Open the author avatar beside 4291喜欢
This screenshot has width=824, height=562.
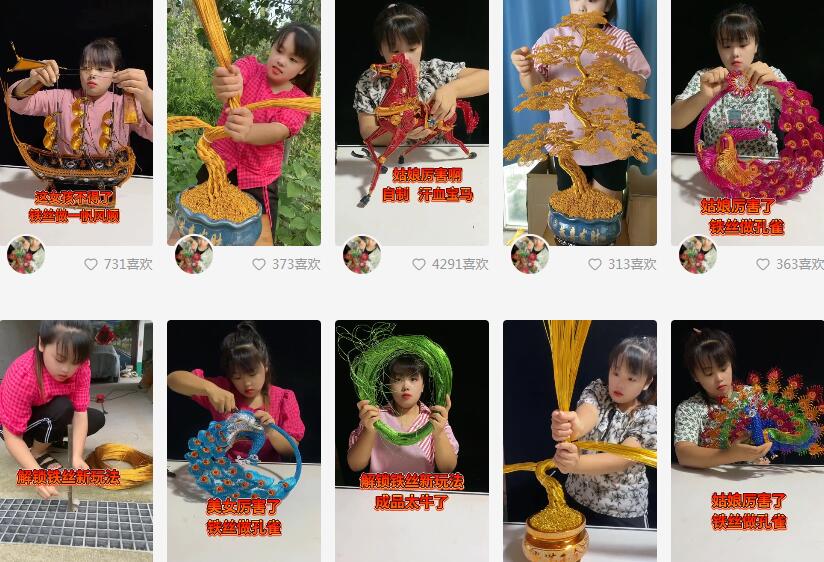[x=362, y=255]
